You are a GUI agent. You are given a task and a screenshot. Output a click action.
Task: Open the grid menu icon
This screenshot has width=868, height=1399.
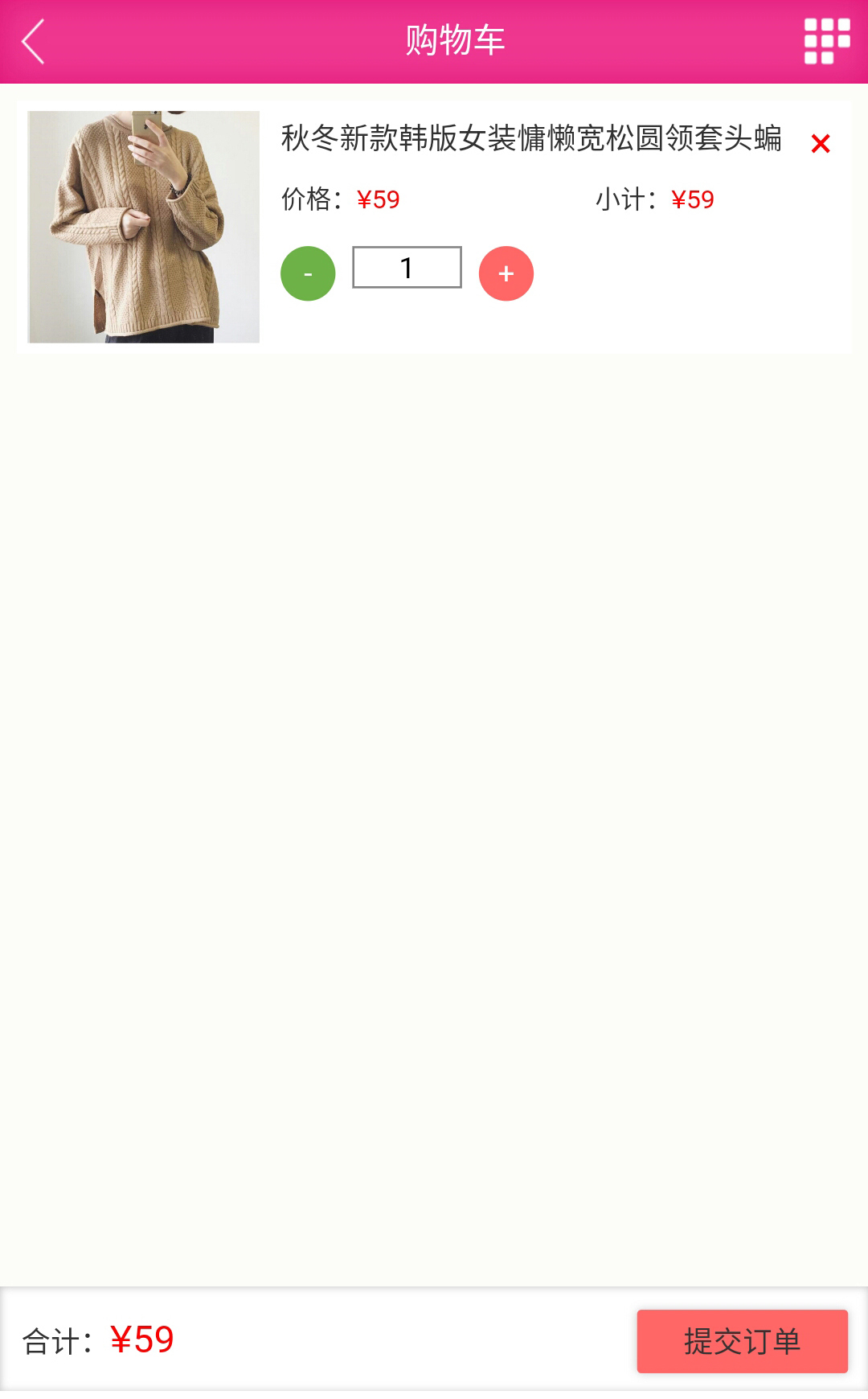tap(826, 41)
